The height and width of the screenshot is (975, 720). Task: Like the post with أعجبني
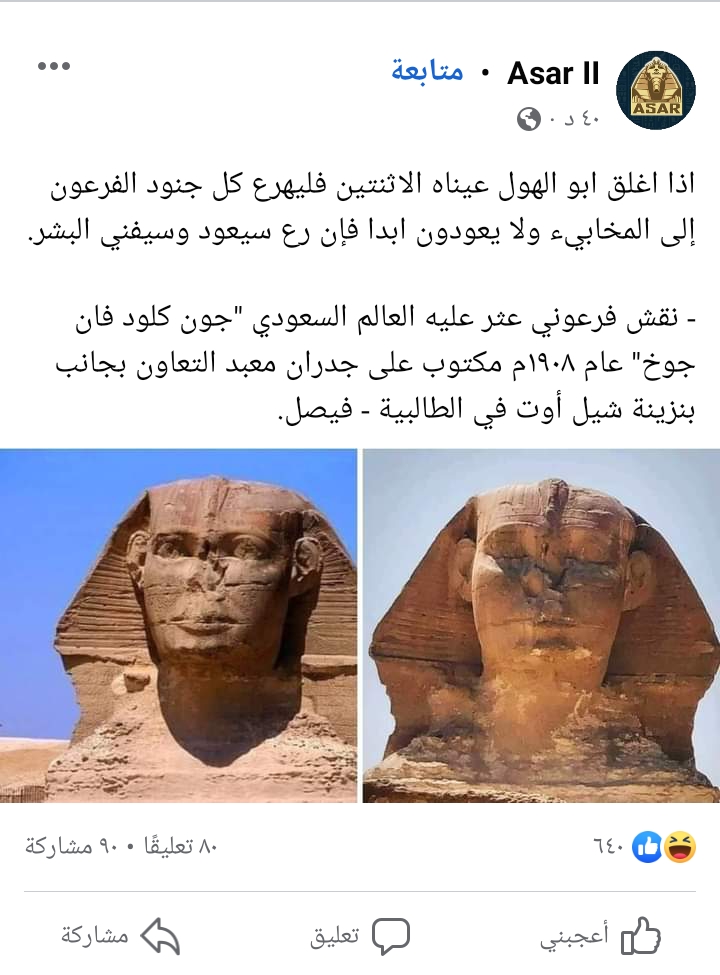[600, 937]
